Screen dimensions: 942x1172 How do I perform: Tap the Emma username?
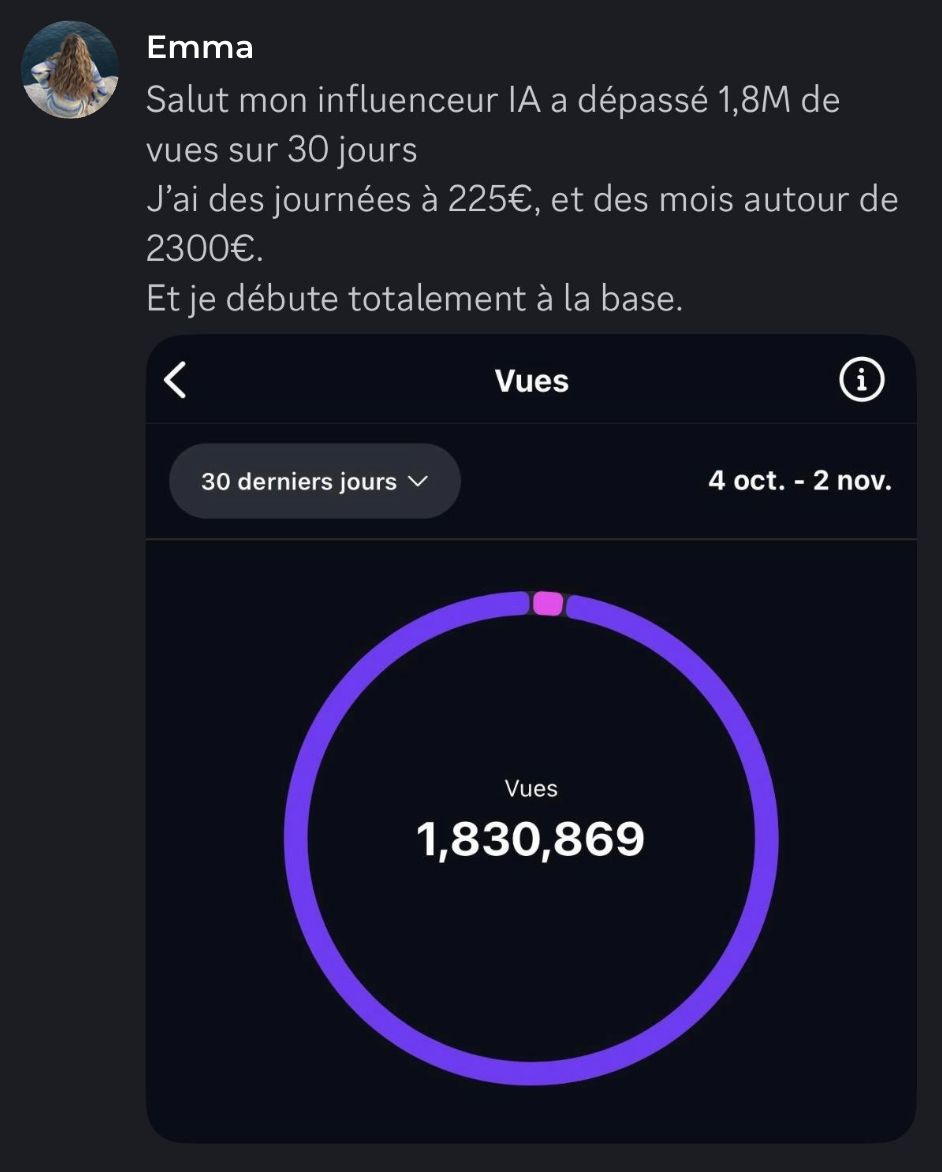200,47
